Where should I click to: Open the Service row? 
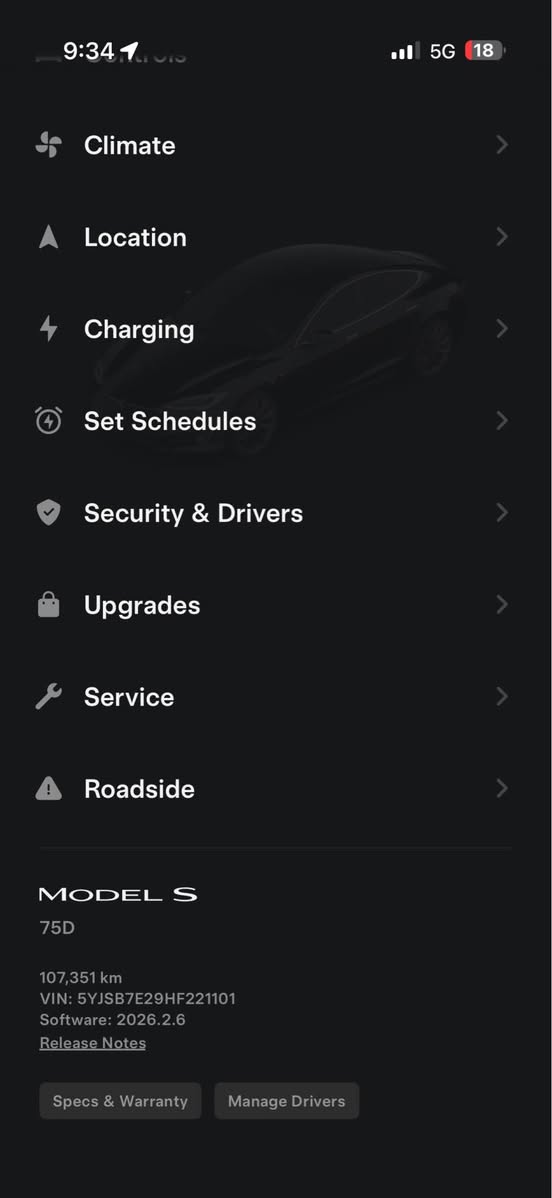point(275,697)
